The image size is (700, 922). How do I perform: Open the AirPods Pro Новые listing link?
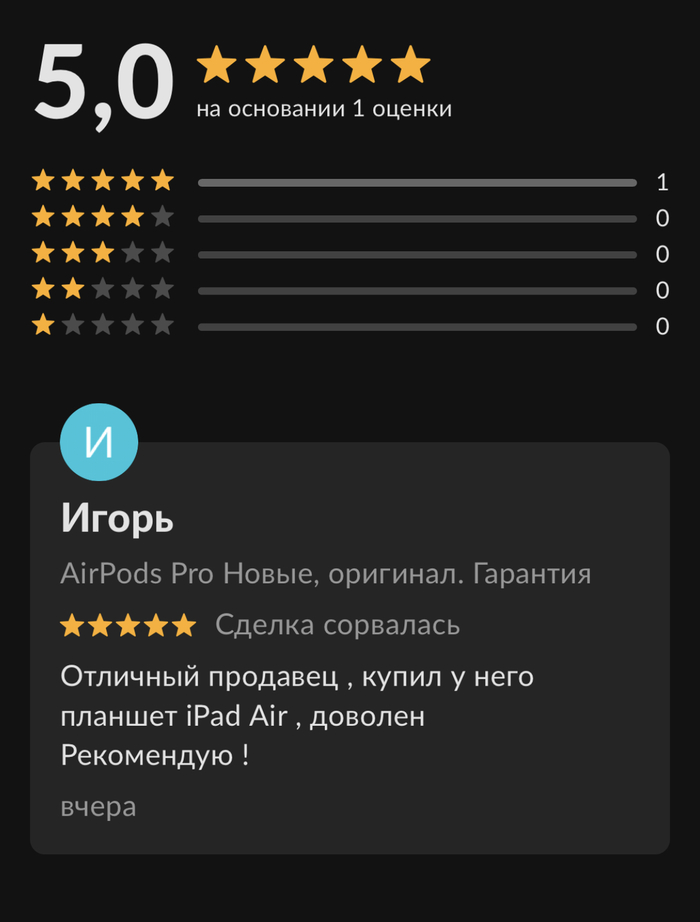tap(325, 574)
